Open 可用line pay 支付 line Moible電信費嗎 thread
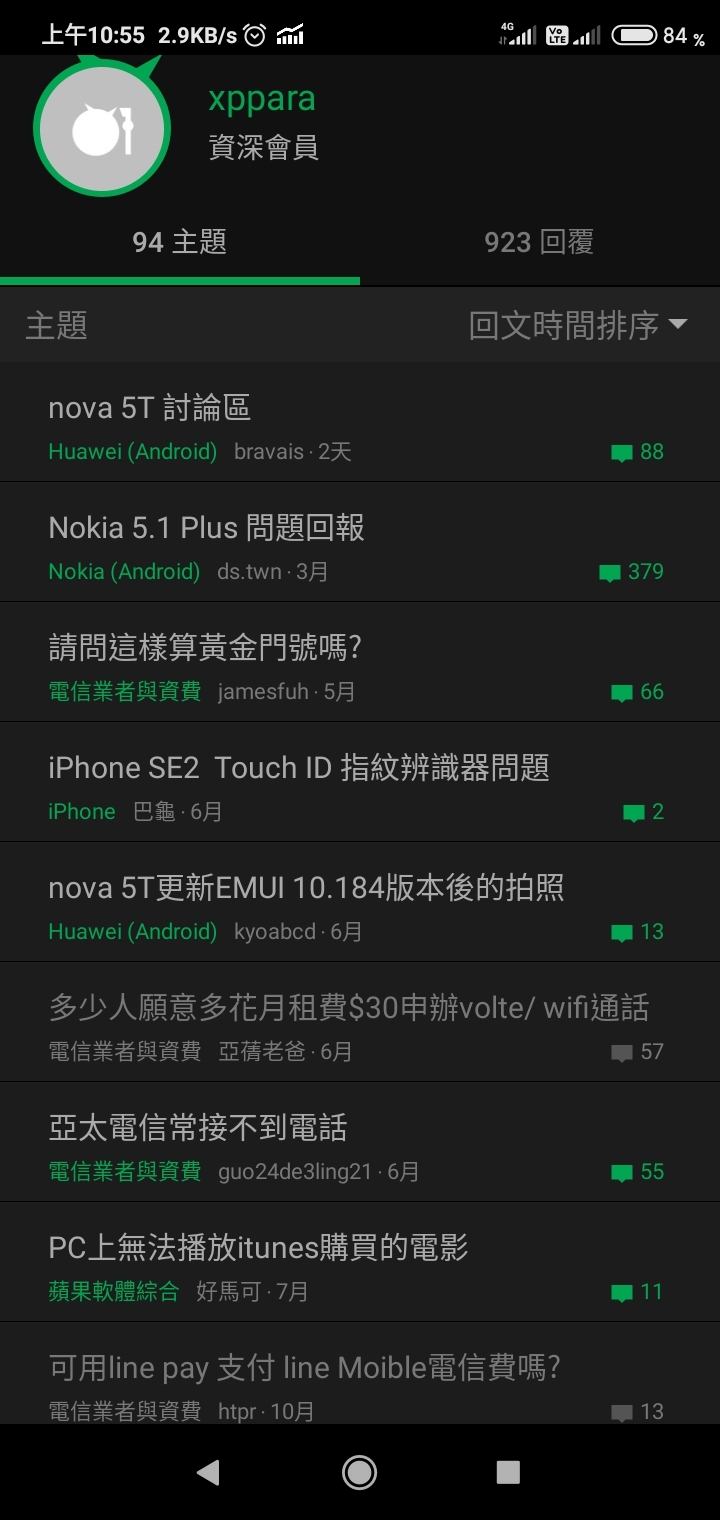The image size is (720, 1520). [360, 1373]
